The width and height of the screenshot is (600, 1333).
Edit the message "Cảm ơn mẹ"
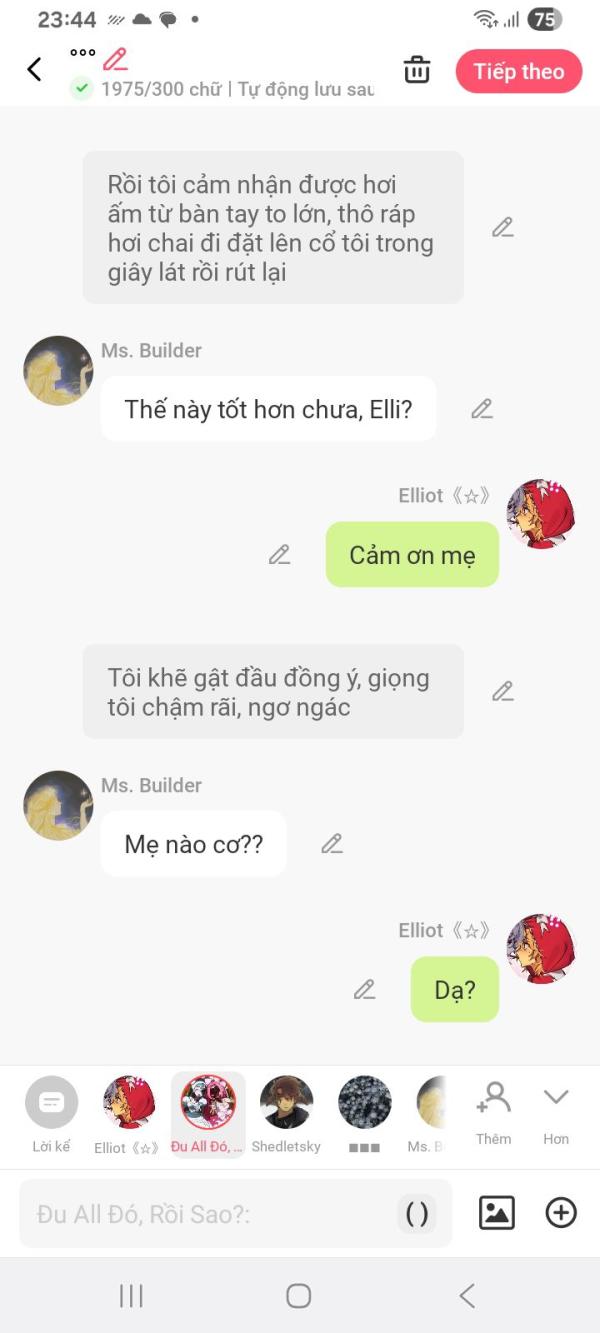click(279, 554)
